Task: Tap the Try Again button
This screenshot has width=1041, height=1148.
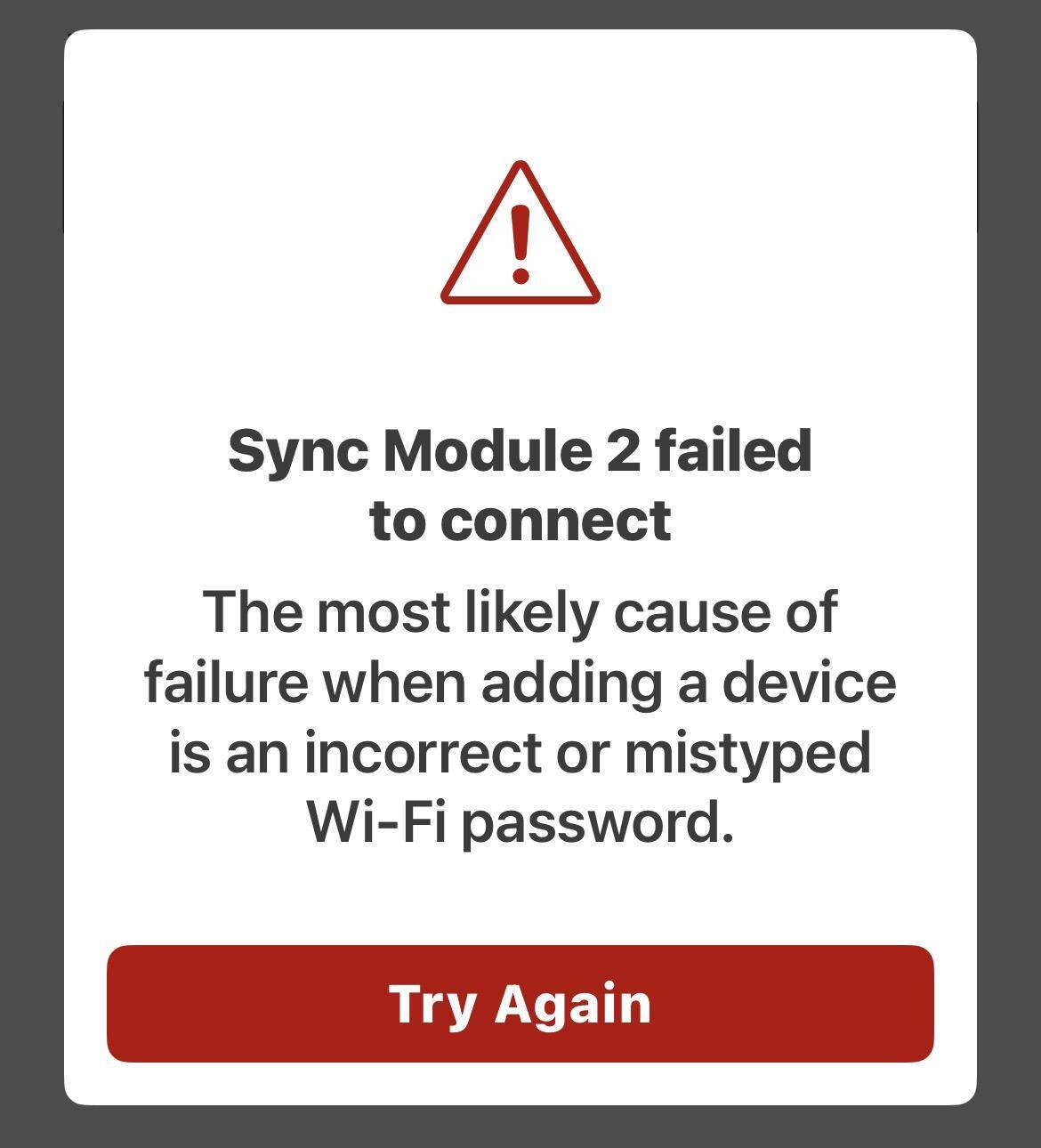Action: click(520, 1003)
